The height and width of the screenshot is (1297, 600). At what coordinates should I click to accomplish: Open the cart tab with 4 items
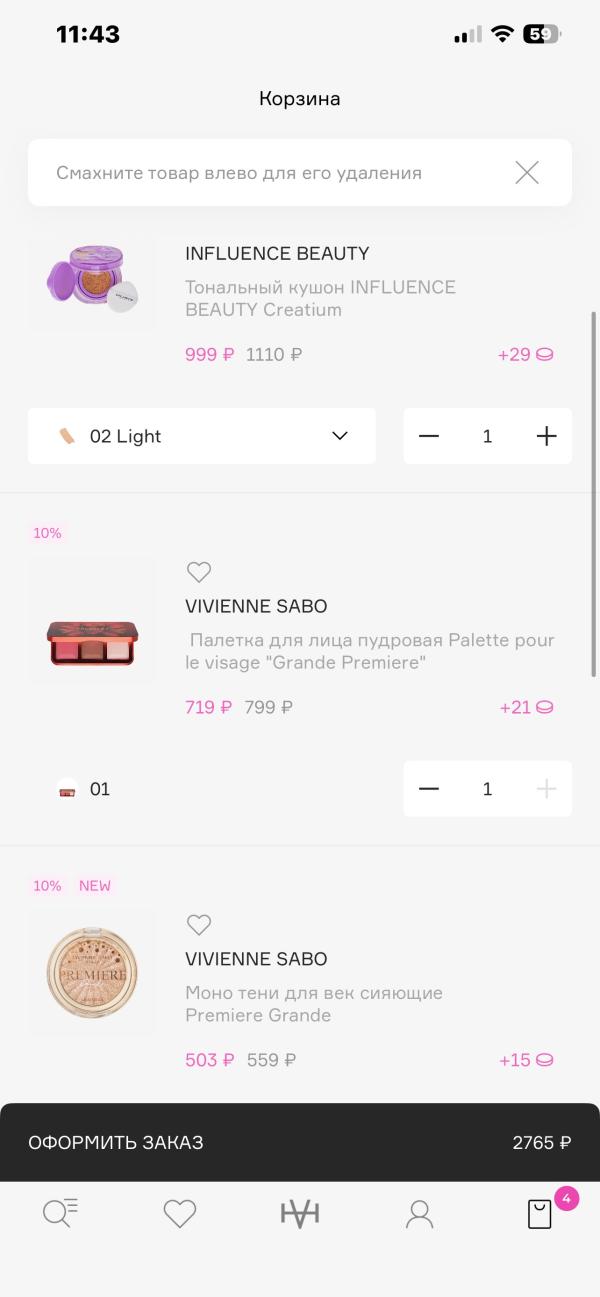(540, 1213)
